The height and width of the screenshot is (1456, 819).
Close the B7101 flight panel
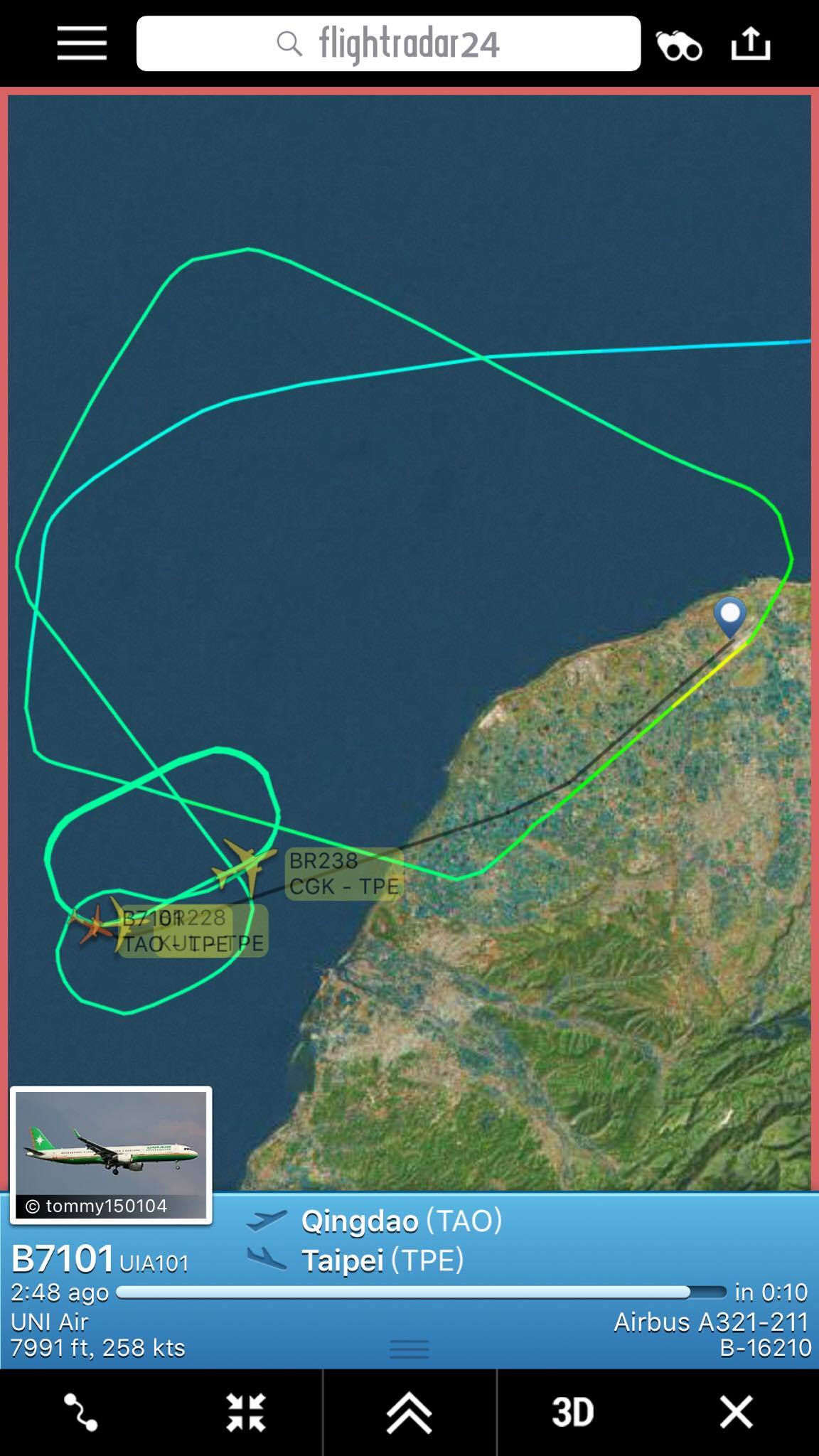click(x=736, y=1412)
